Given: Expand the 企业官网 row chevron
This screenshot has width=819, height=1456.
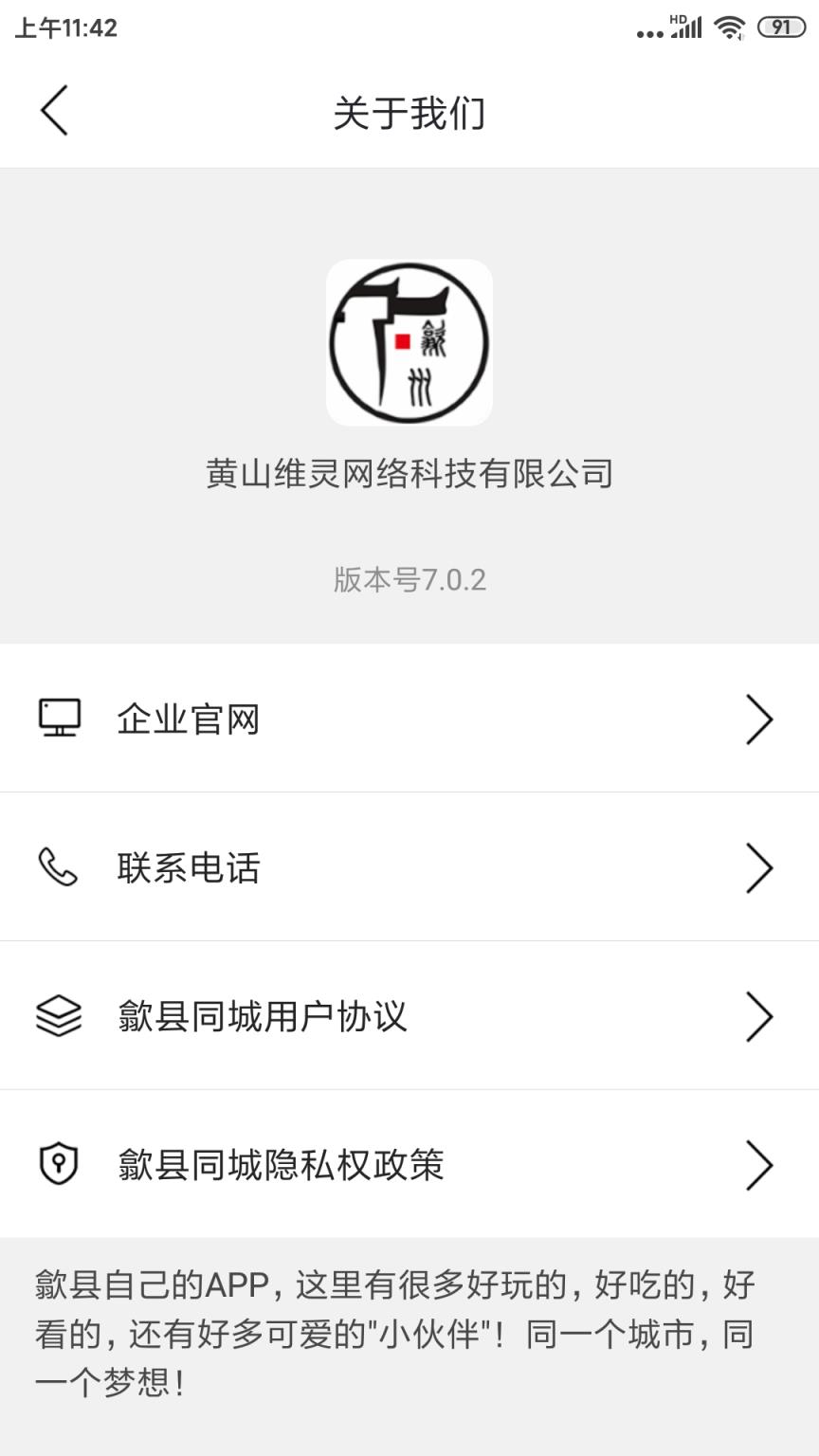Looking at the screenshot, I should [x=759, y=719].
